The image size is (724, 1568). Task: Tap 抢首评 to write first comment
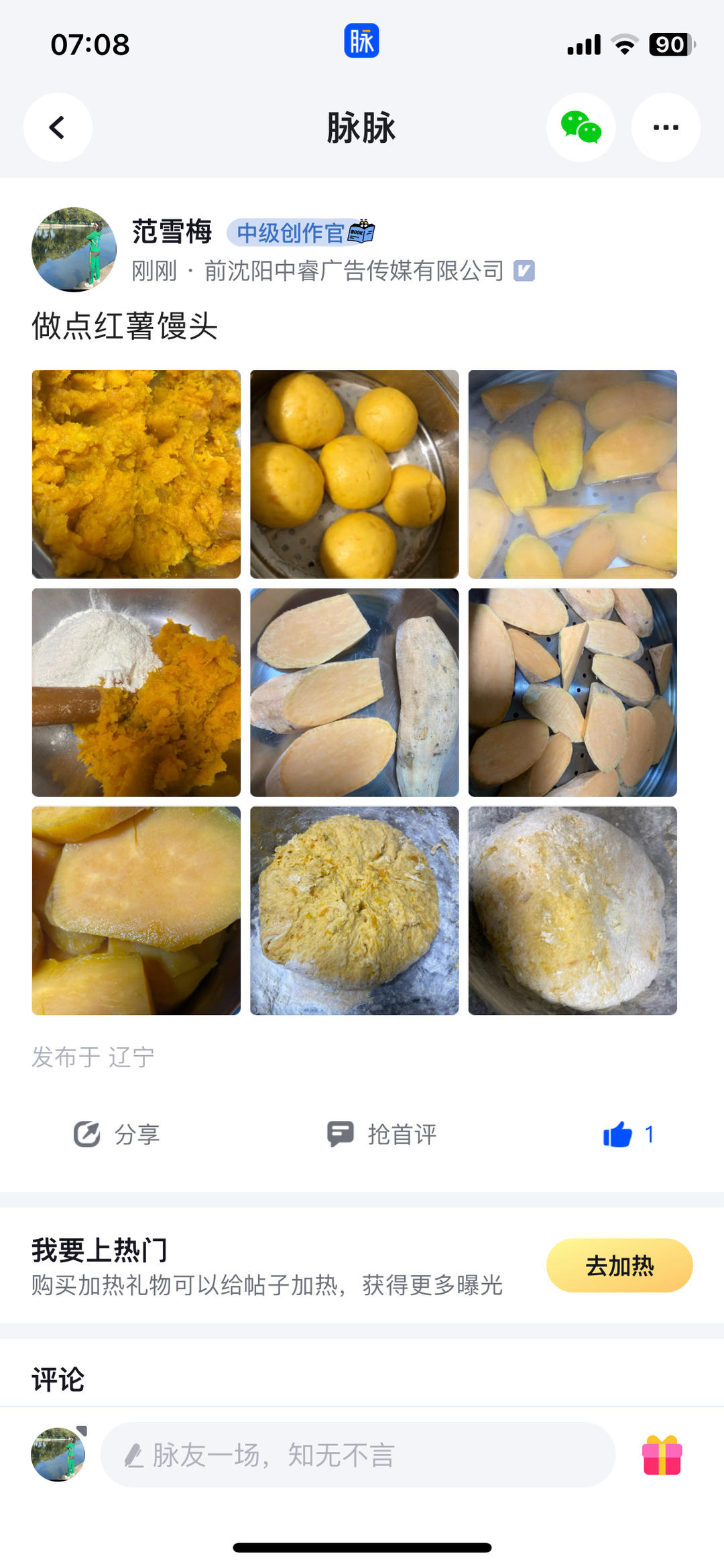[x=382, y=1134]
